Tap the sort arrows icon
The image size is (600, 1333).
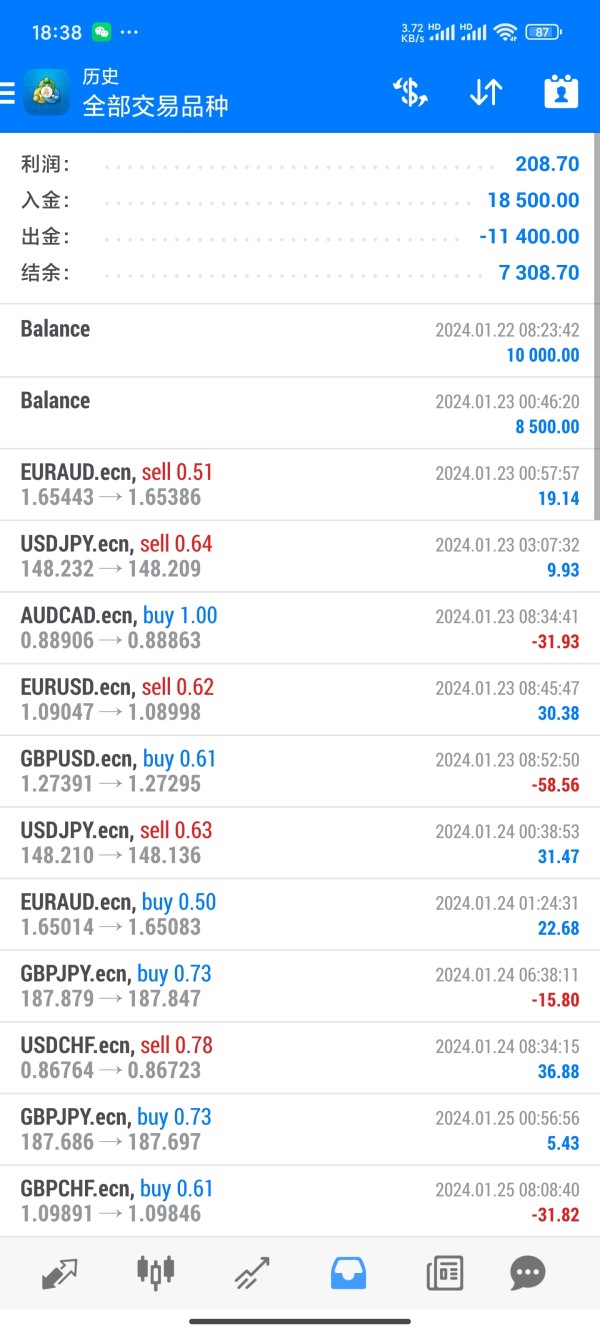[x=485, y=92]
